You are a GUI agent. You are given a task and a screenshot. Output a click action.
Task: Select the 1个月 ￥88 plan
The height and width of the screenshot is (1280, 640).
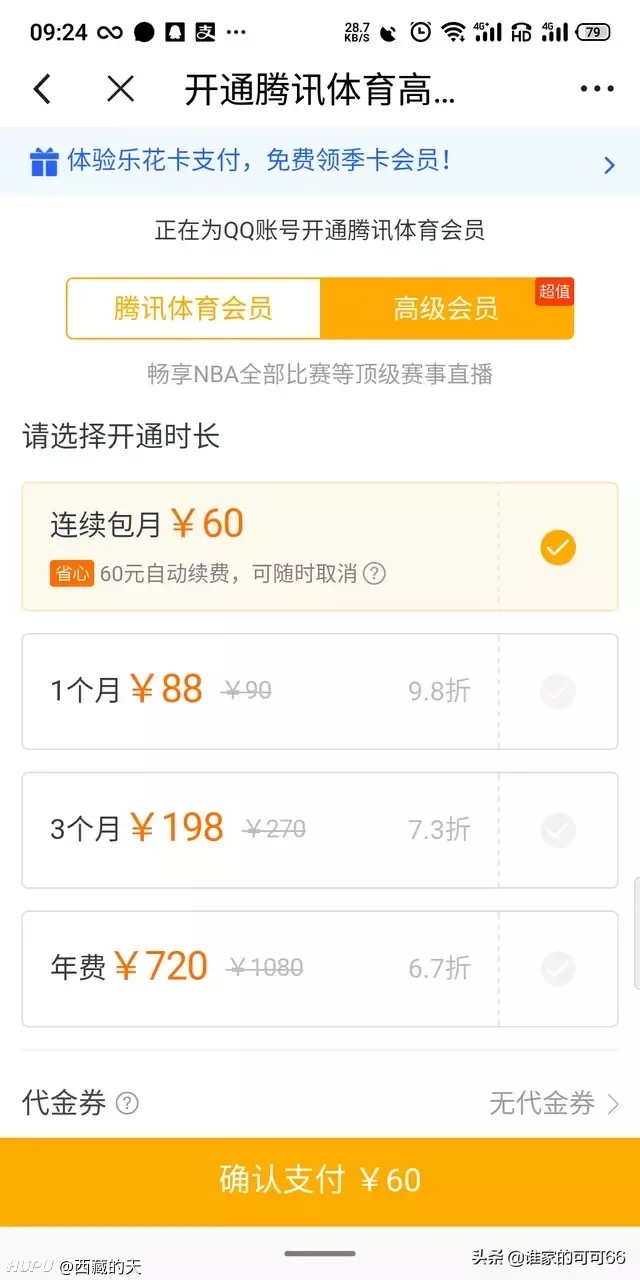click(x=320, y=691)
